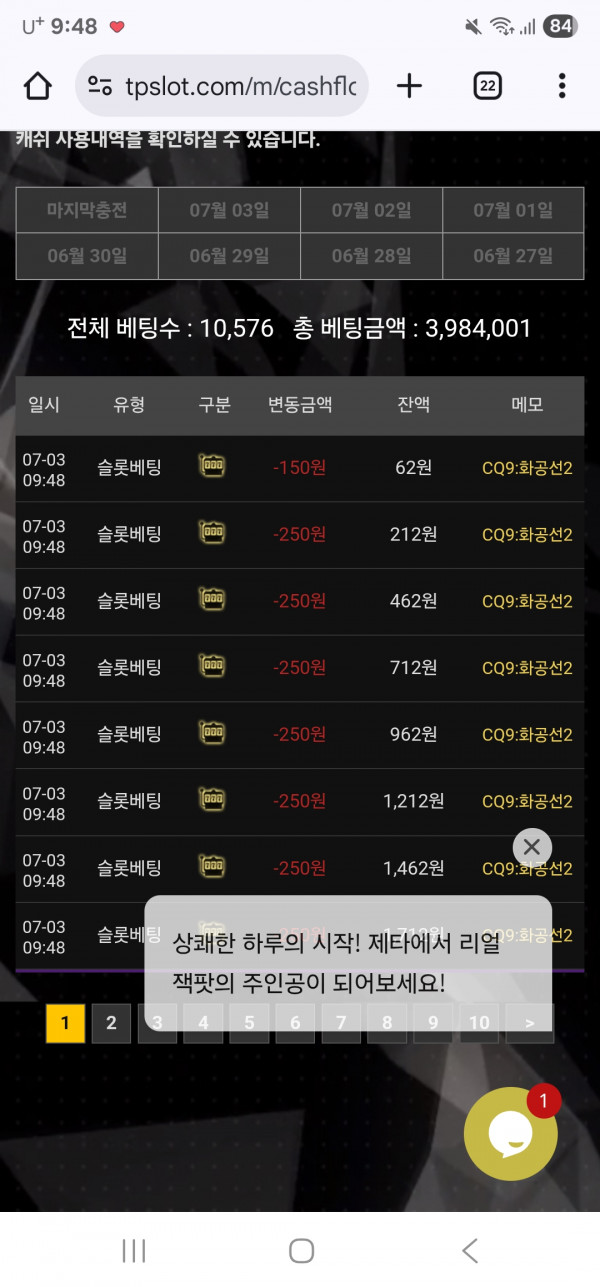This screenshot has width=600, height=1287.
Task: Open a new browser tab
Action: click(x=409, y=86)
